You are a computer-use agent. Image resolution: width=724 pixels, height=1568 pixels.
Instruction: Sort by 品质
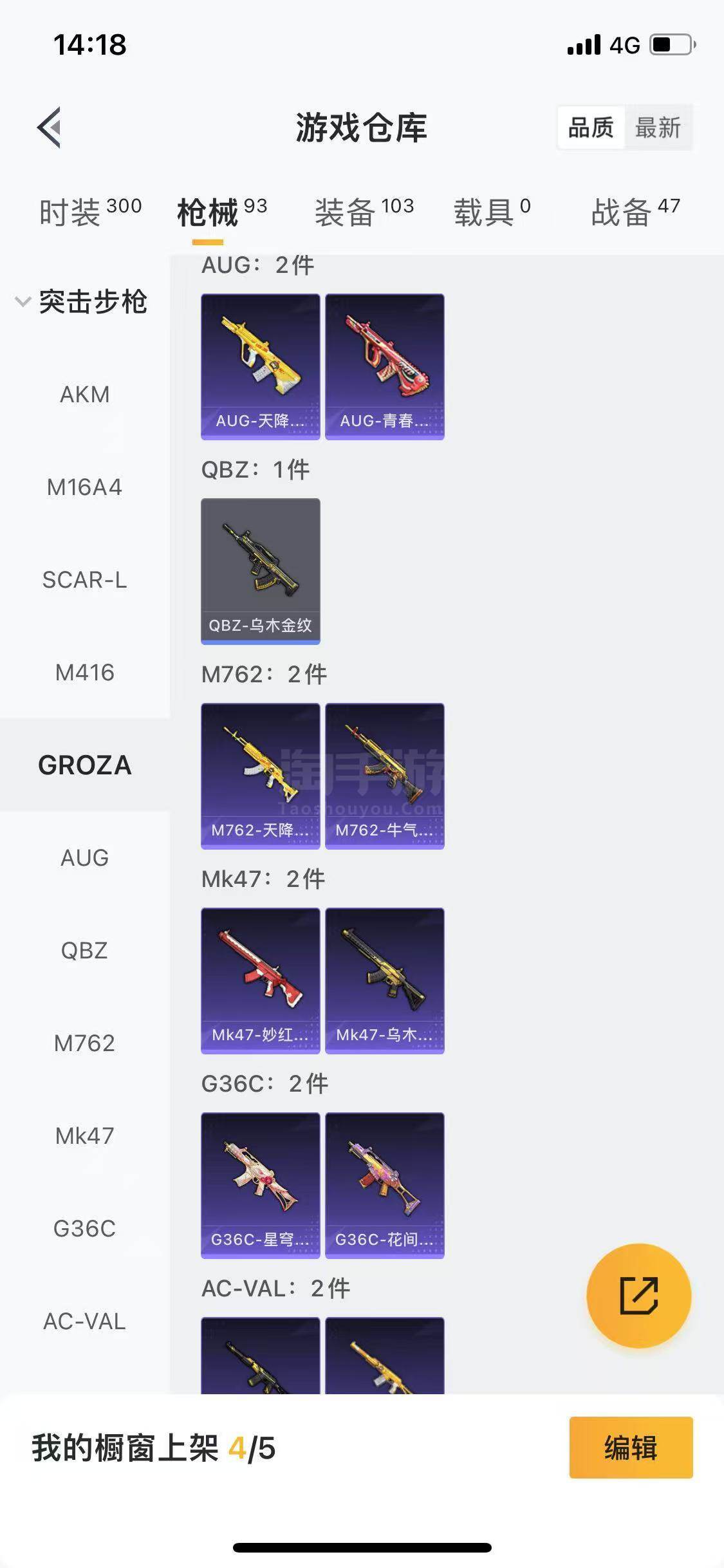tap(591, 127)
